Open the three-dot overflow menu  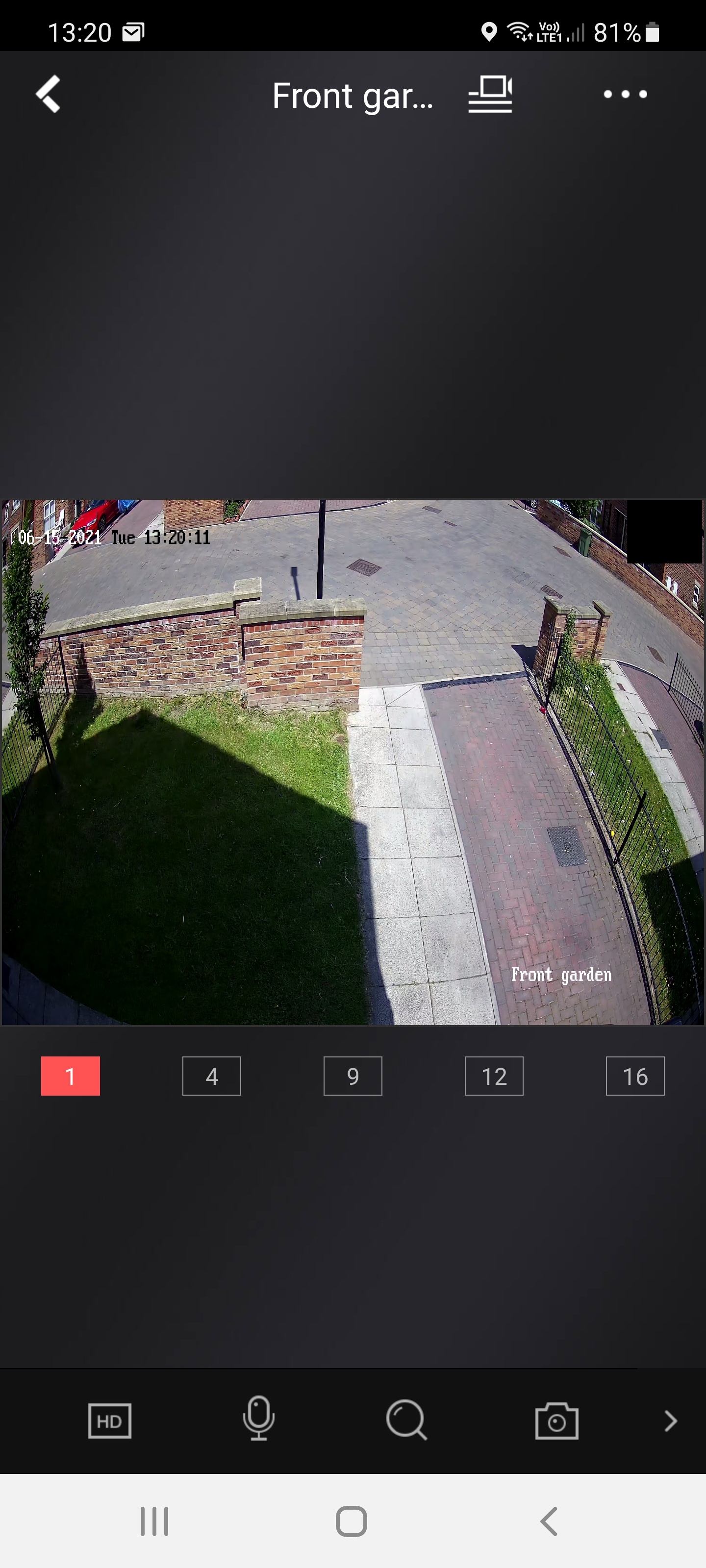pos(625,95)
